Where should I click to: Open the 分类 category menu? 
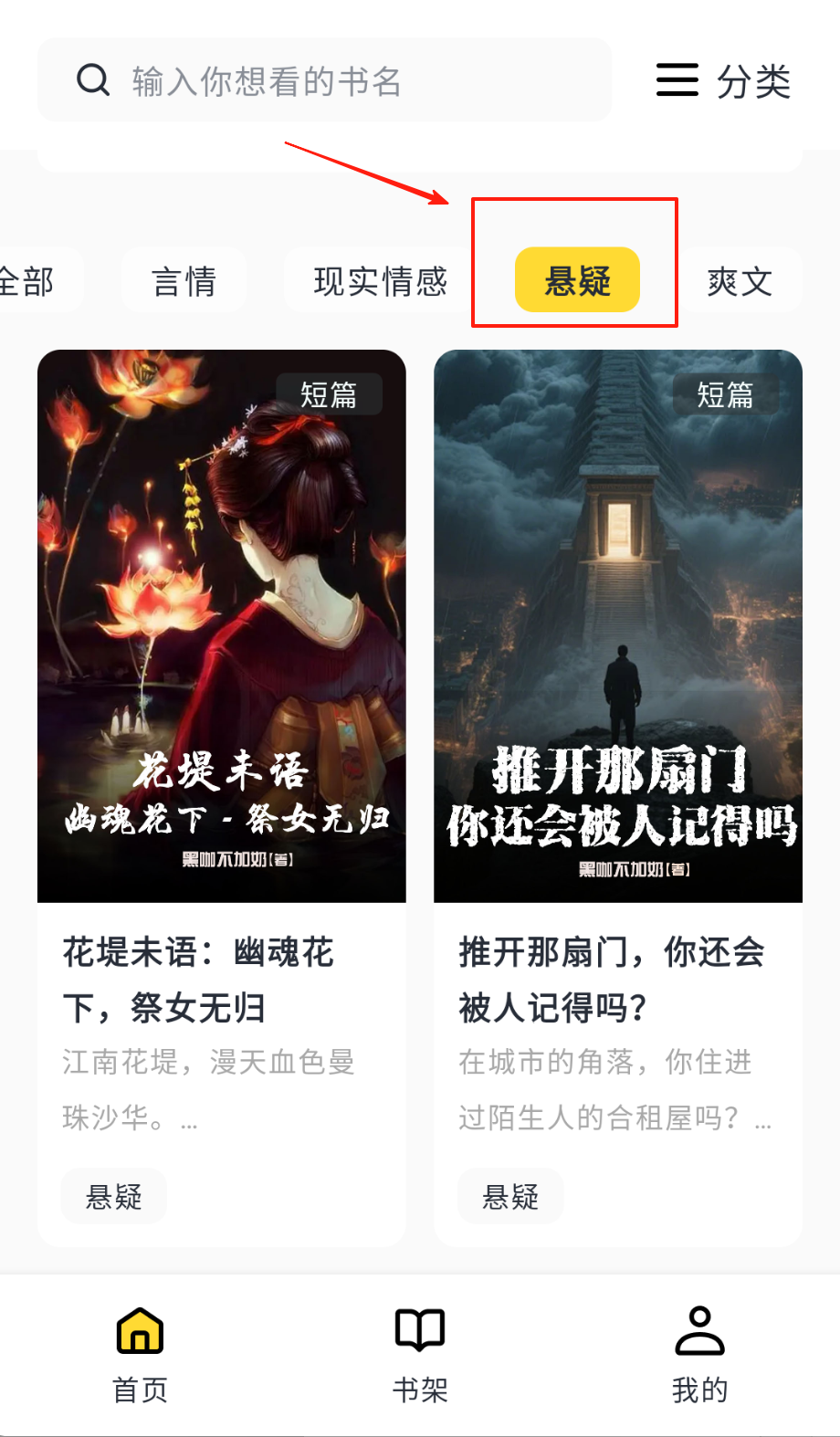pyautogui.click(x=723, y=81)
